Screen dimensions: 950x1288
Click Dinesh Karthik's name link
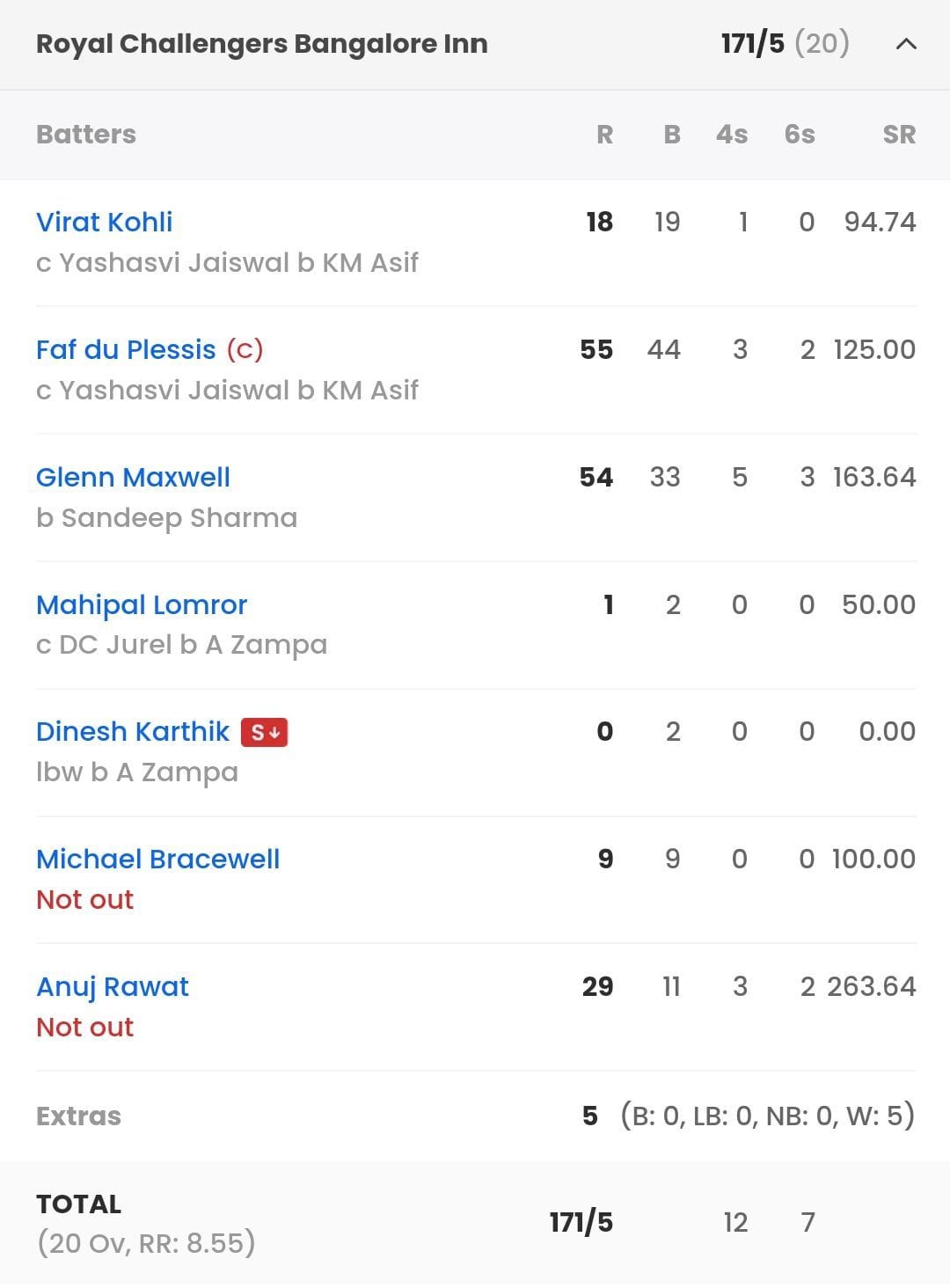click(x=132, y=731)
